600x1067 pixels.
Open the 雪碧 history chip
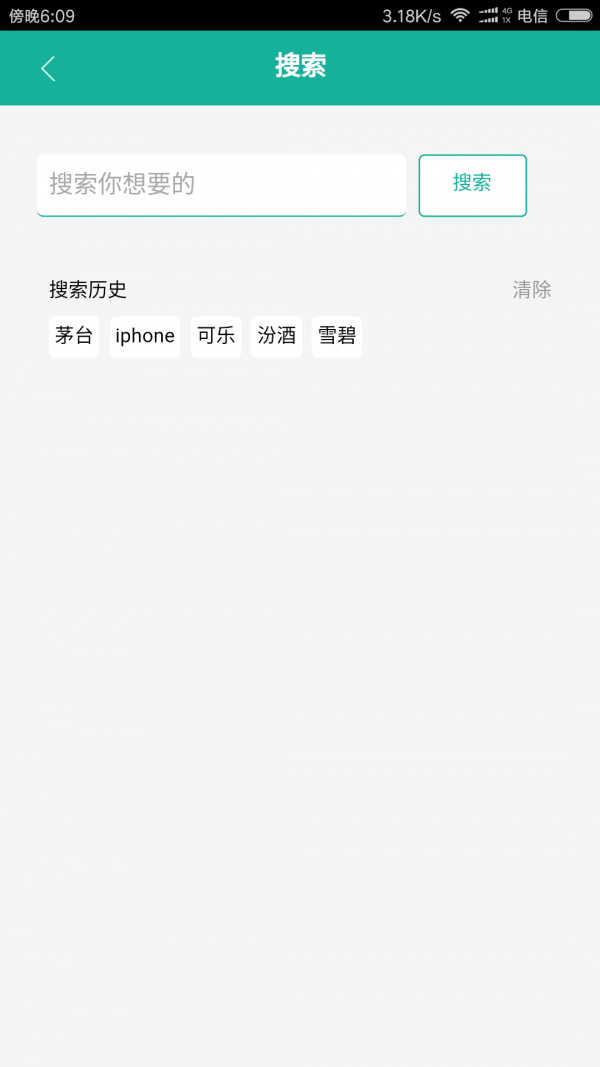coord(337,336)
